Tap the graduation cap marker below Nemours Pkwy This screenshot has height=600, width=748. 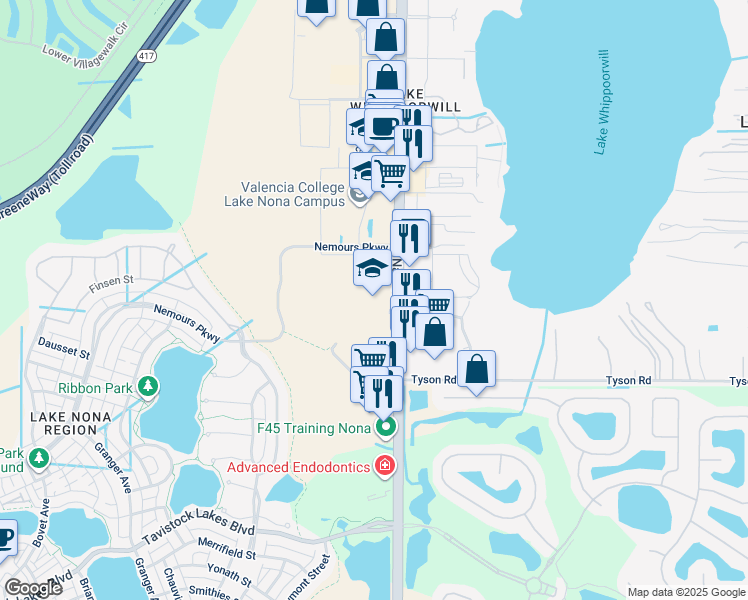[x=373, y=272]
